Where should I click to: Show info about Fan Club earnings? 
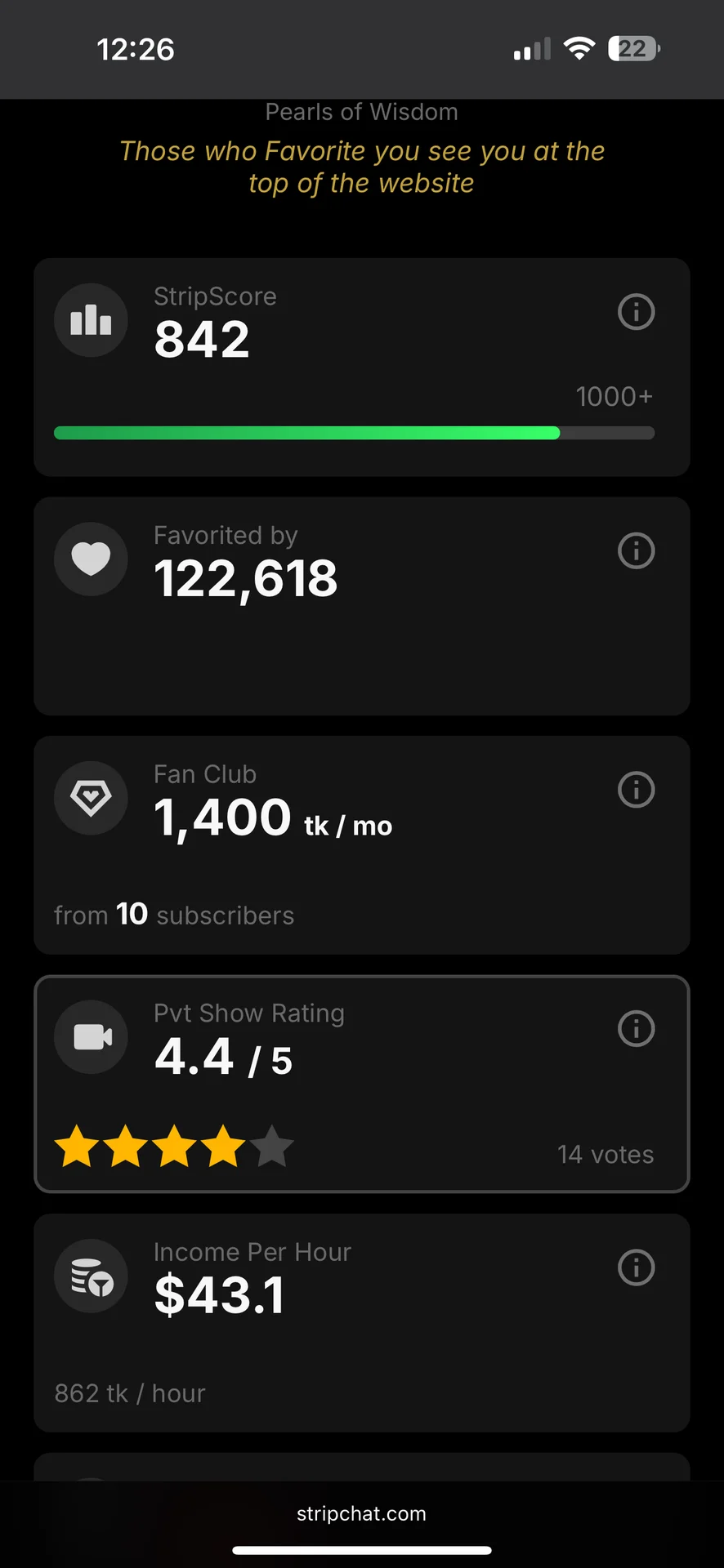tap(636, 790)
